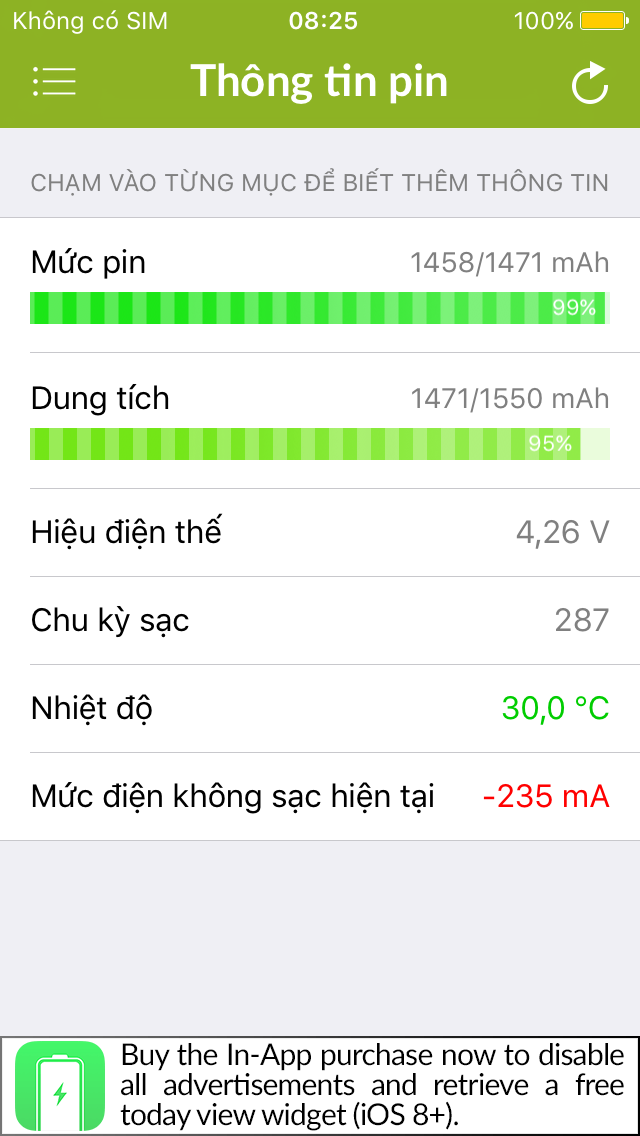Tap the Chu kỳ sạc row
Screen dimensions: 640x1136
click(x=320, y=621)
